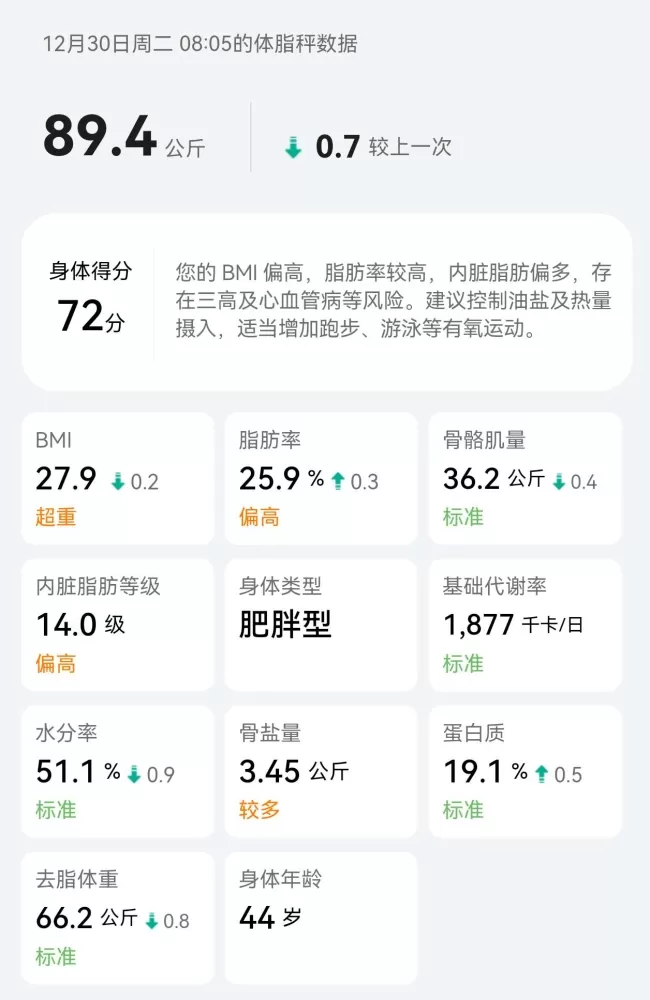
Task: Open the BMI 27.9 card
Action: point(117,478)
